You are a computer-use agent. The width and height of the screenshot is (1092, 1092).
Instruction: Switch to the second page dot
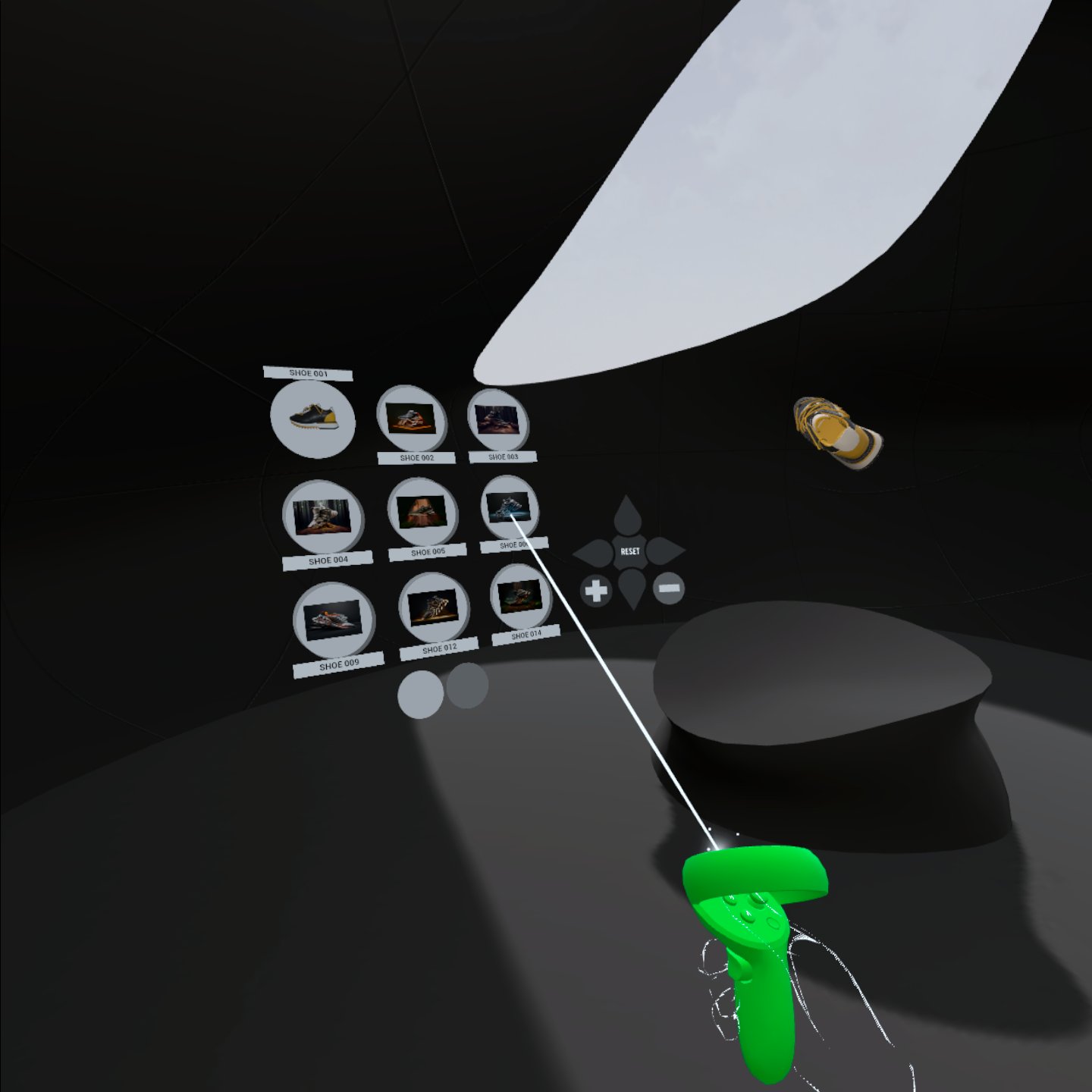[467, 686]
